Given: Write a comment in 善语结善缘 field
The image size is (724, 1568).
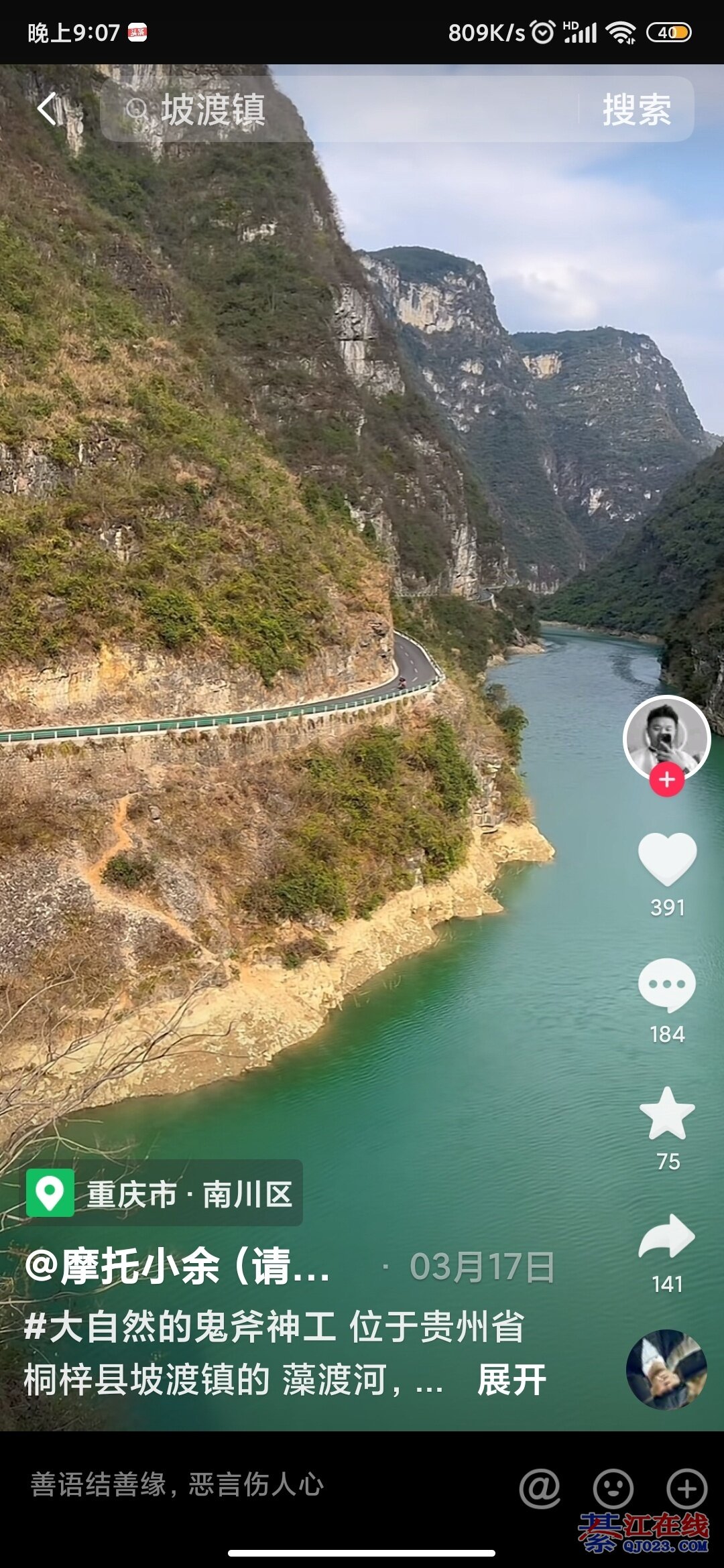Looking at the screenshot, I should coord(255,1485).
